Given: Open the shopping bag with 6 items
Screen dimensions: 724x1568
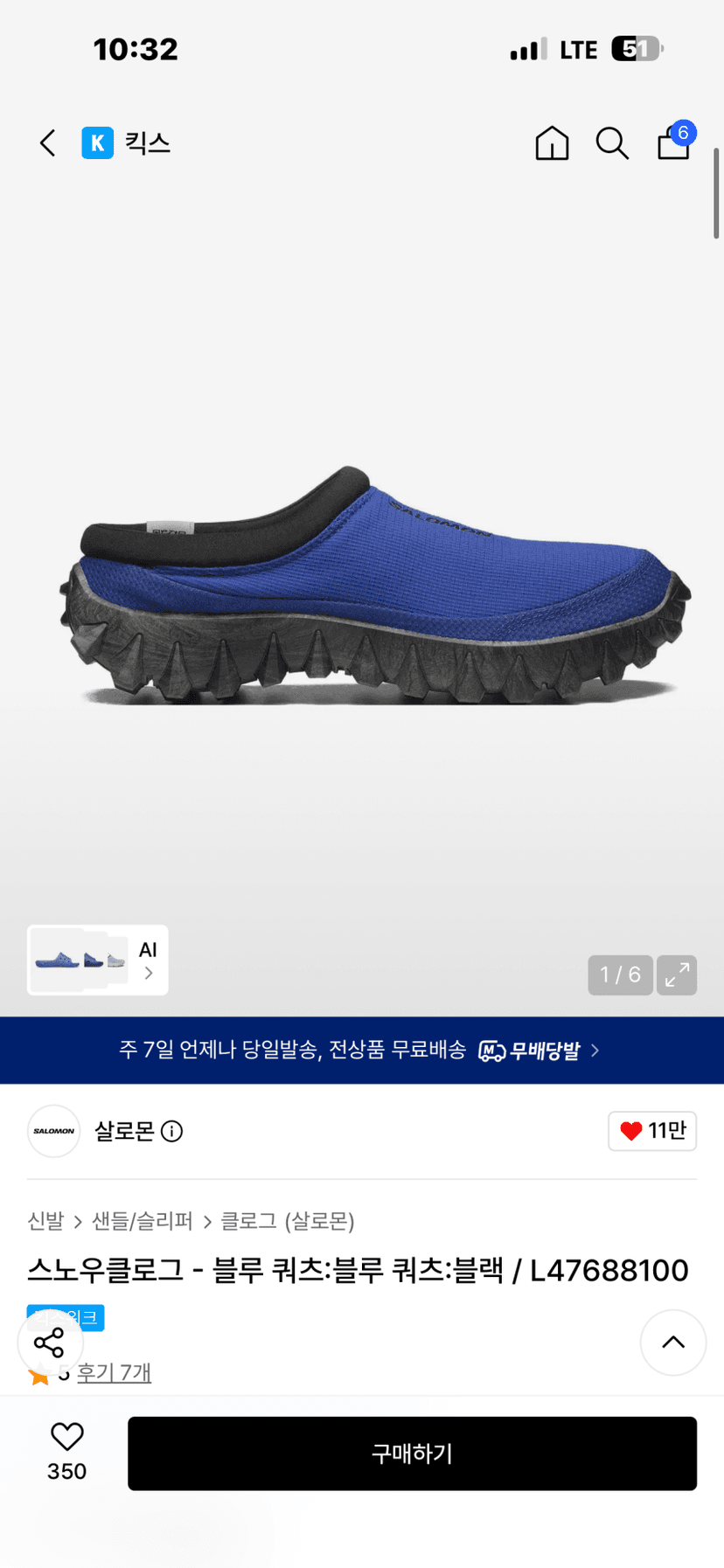Looking at the screenshot, I should (x=675, y=141).
